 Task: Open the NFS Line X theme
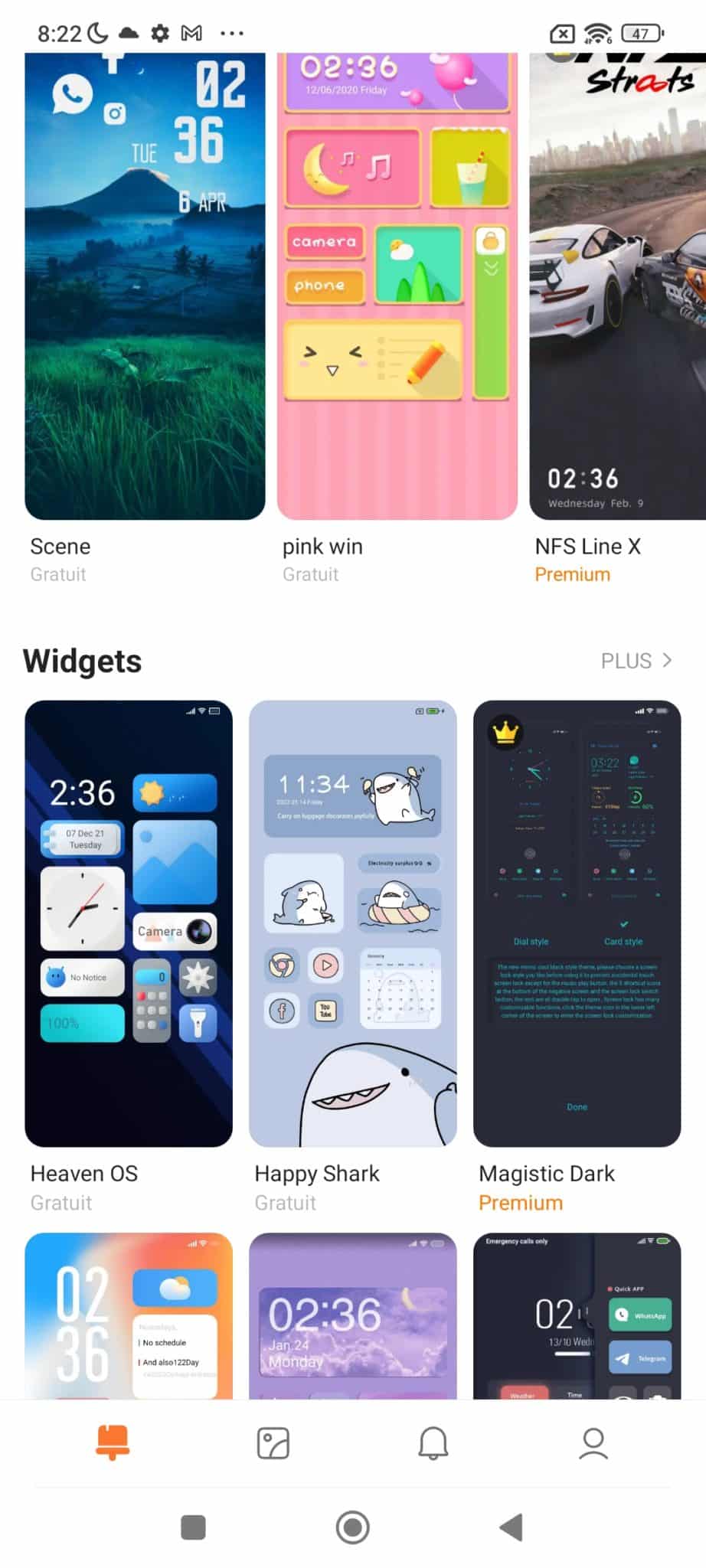click(617, 286)
